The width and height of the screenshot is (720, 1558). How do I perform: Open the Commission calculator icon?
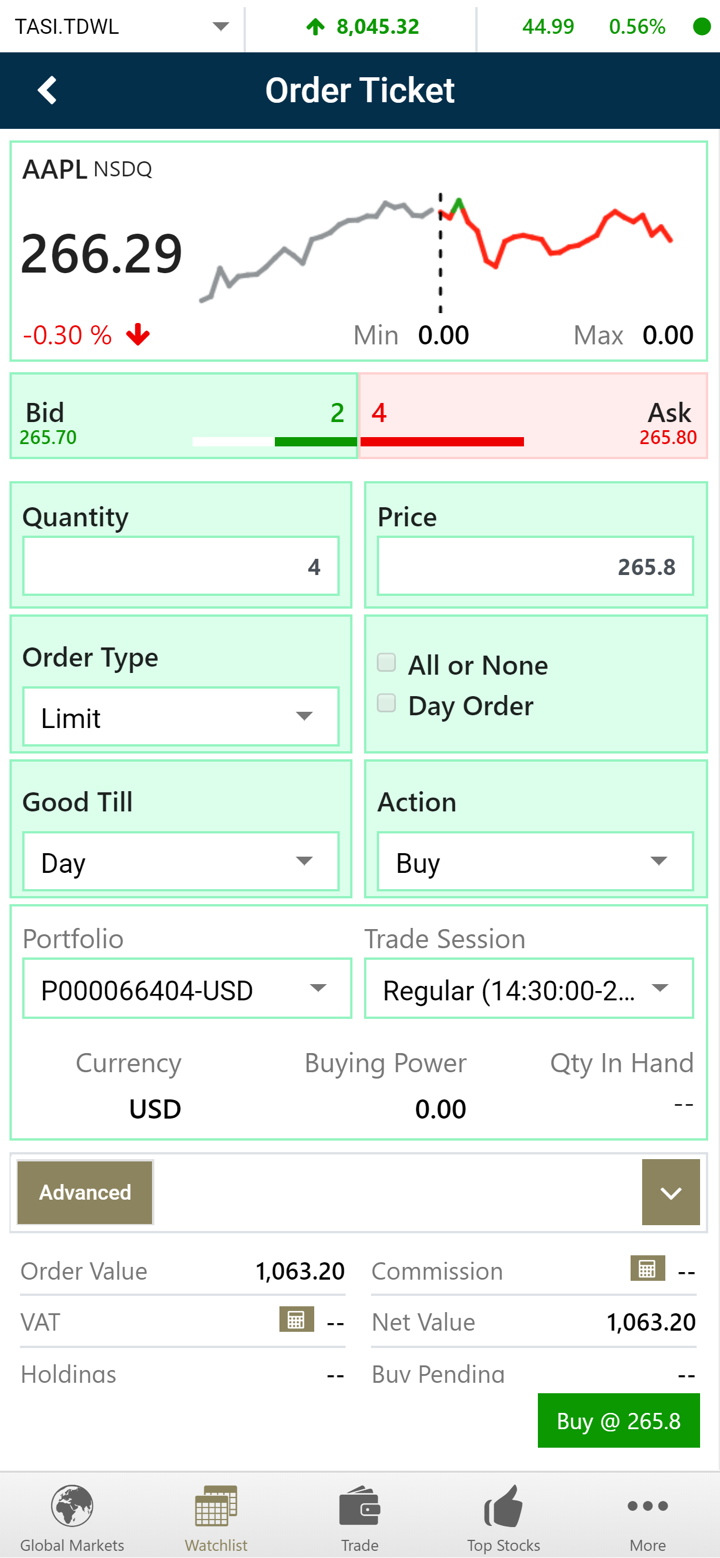pos(647,1269)
